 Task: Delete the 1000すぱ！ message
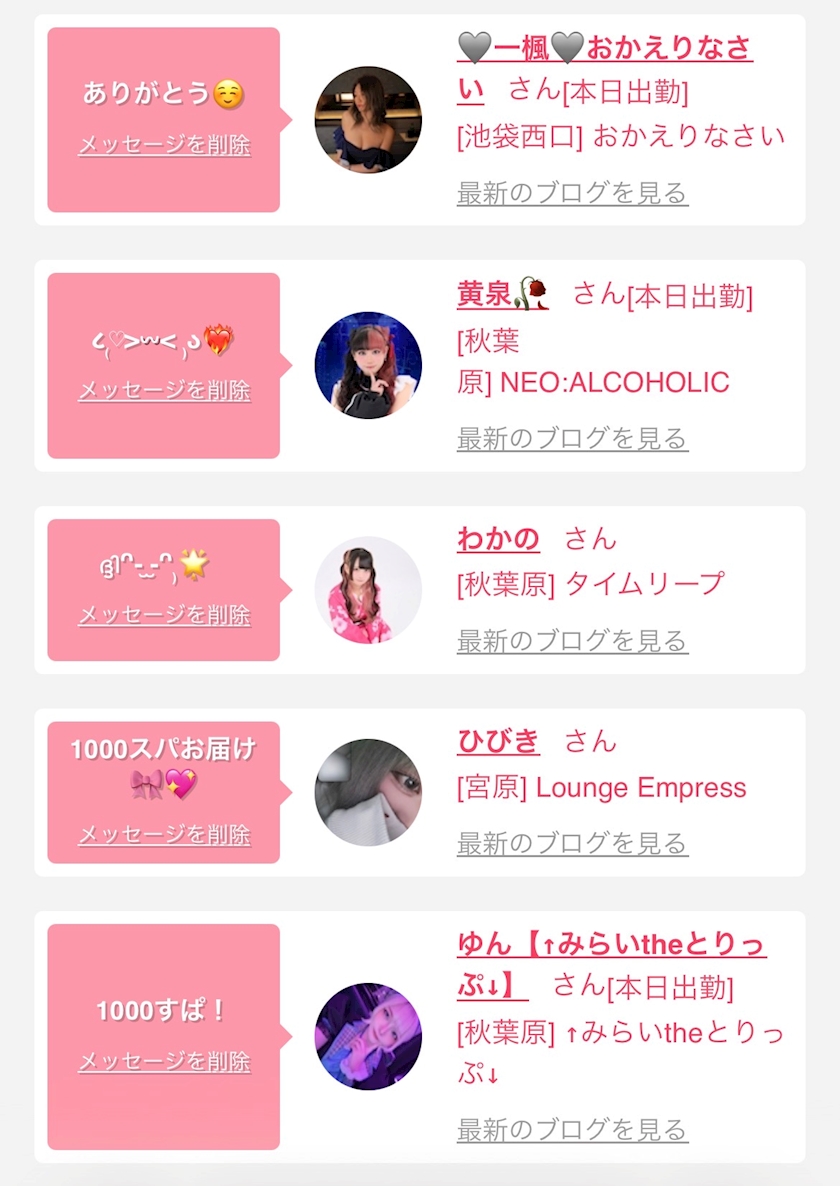pyautogui.click(x=164, y=1061)
